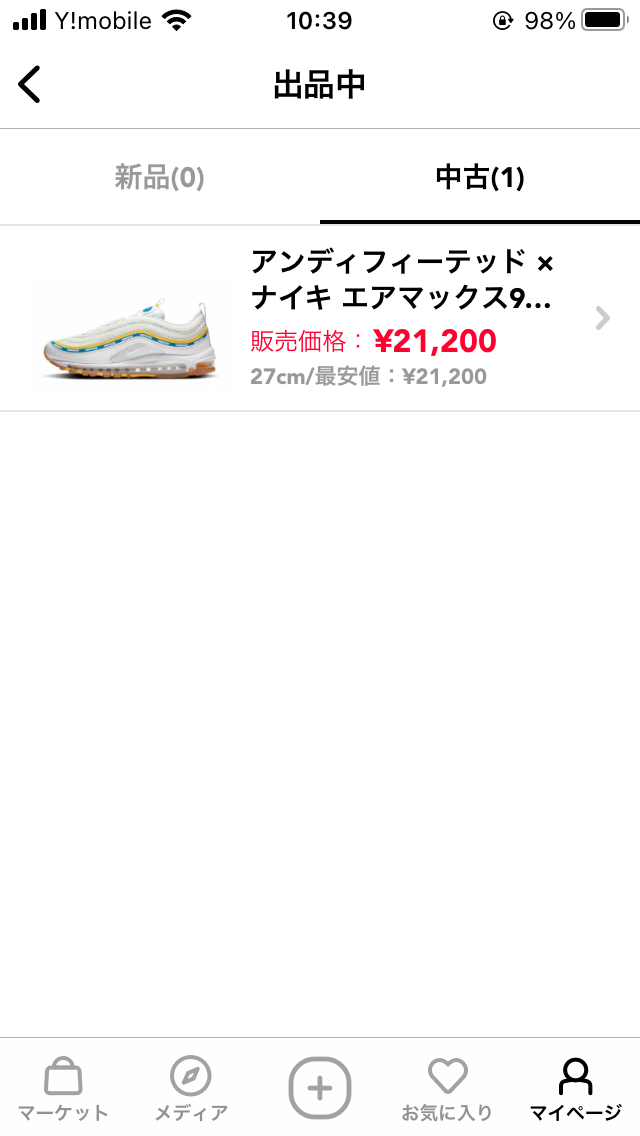Open the マーケット tab
The image size is (640, 1136).
63,1088
